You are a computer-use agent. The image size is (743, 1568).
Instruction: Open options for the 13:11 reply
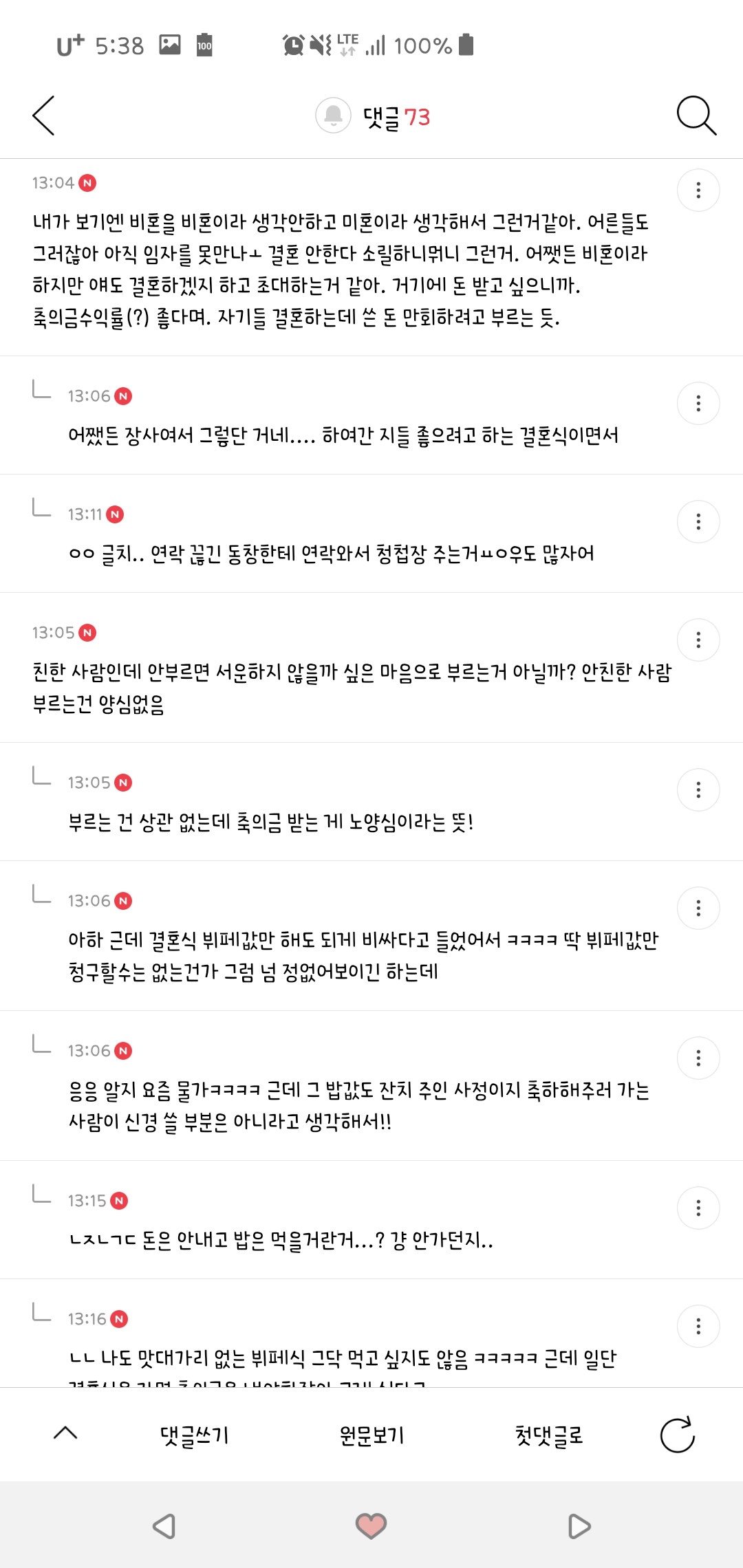click(x=698, y=521)
